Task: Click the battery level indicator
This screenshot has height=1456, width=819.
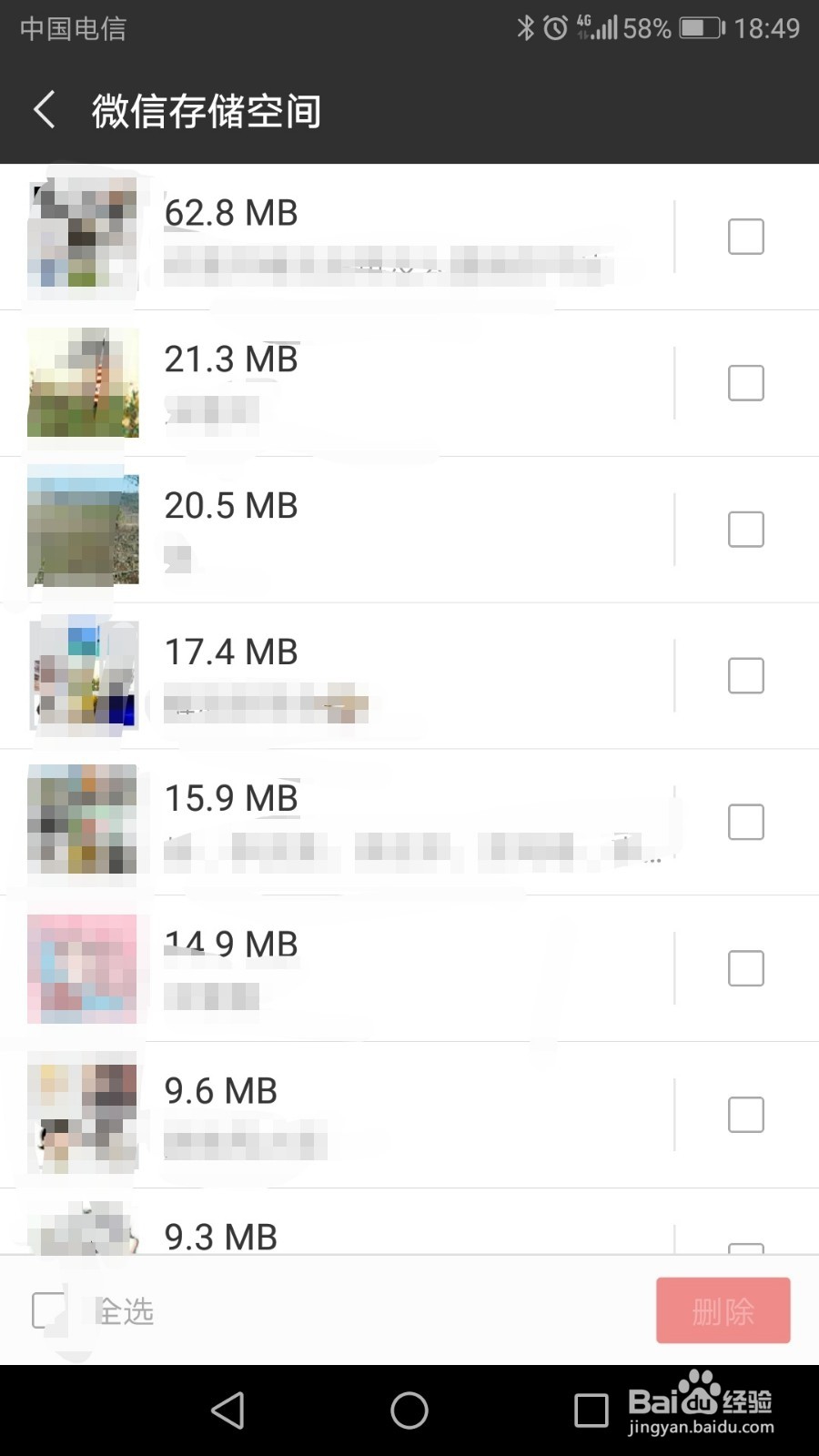Action: tap(699, 28)
